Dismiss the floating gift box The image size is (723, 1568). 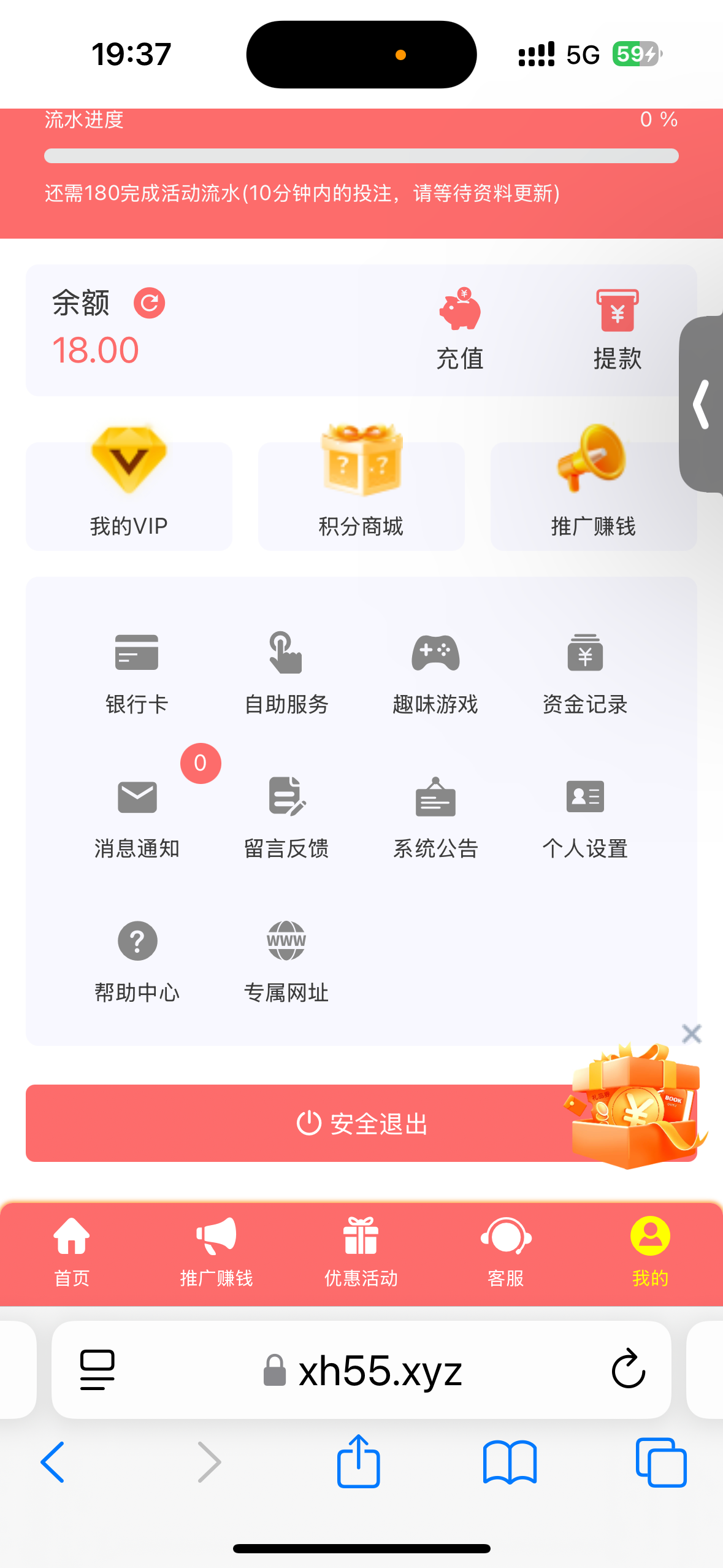(692, 1034)
